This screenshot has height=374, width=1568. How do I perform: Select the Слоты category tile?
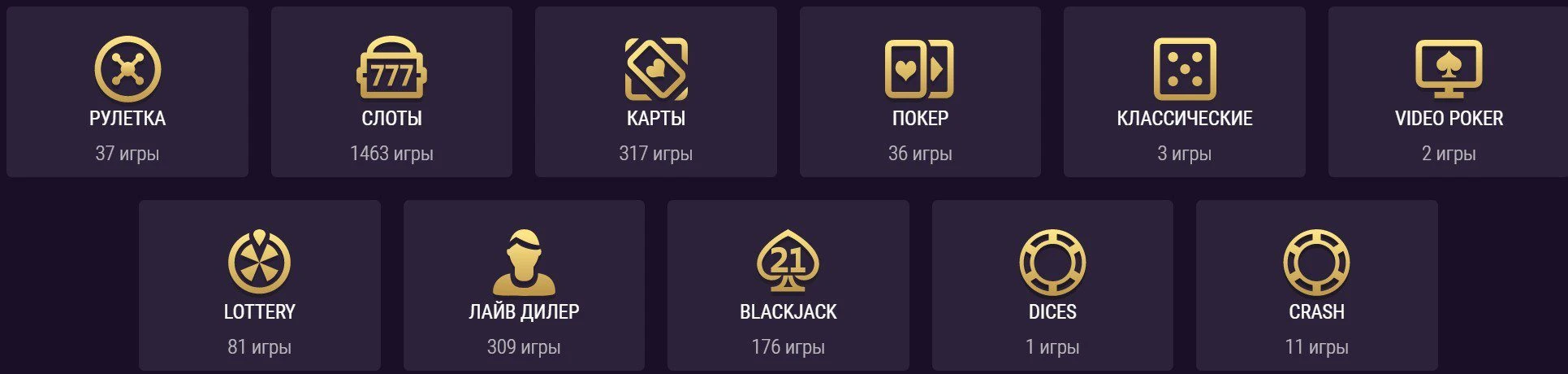[391, 92]
